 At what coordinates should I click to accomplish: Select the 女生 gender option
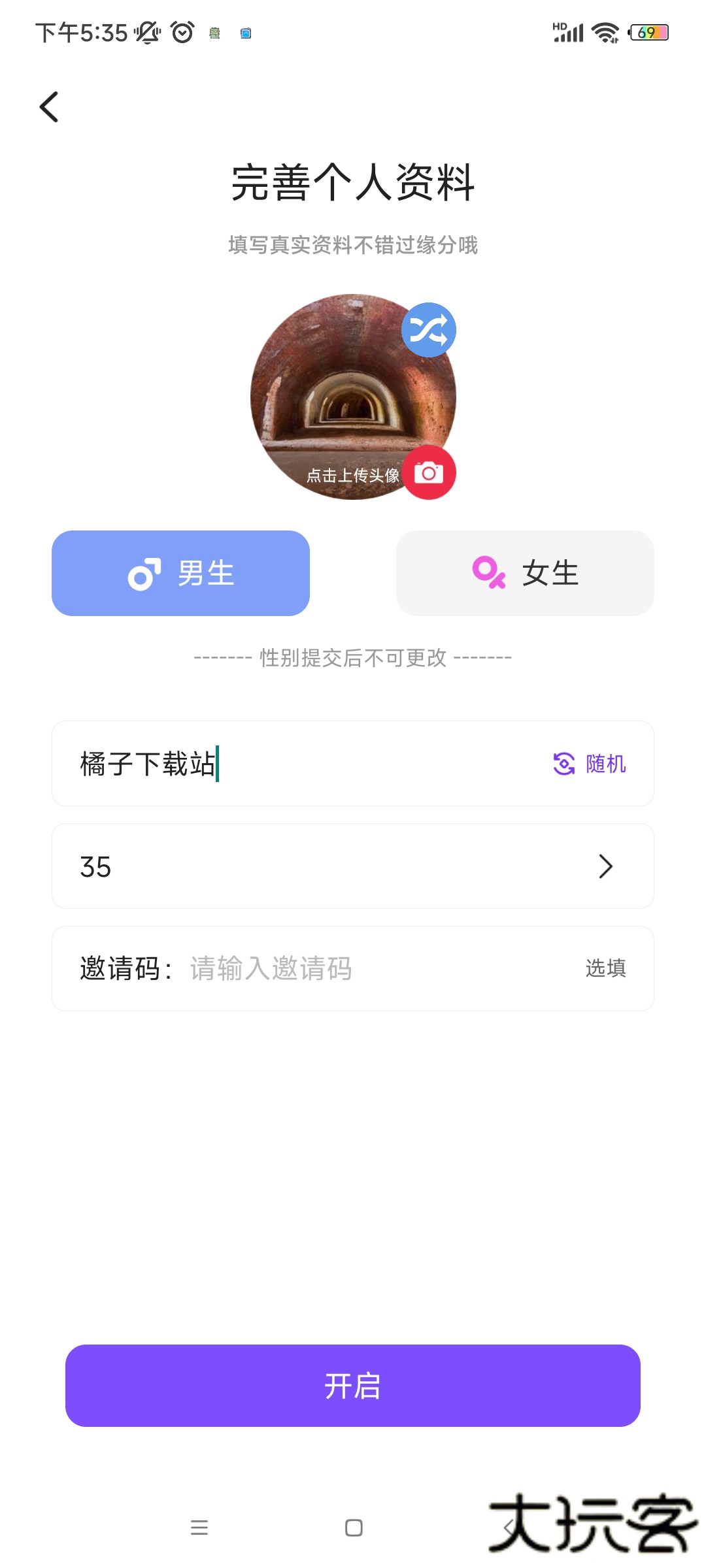pyautogui.click(x=524, y=573)
